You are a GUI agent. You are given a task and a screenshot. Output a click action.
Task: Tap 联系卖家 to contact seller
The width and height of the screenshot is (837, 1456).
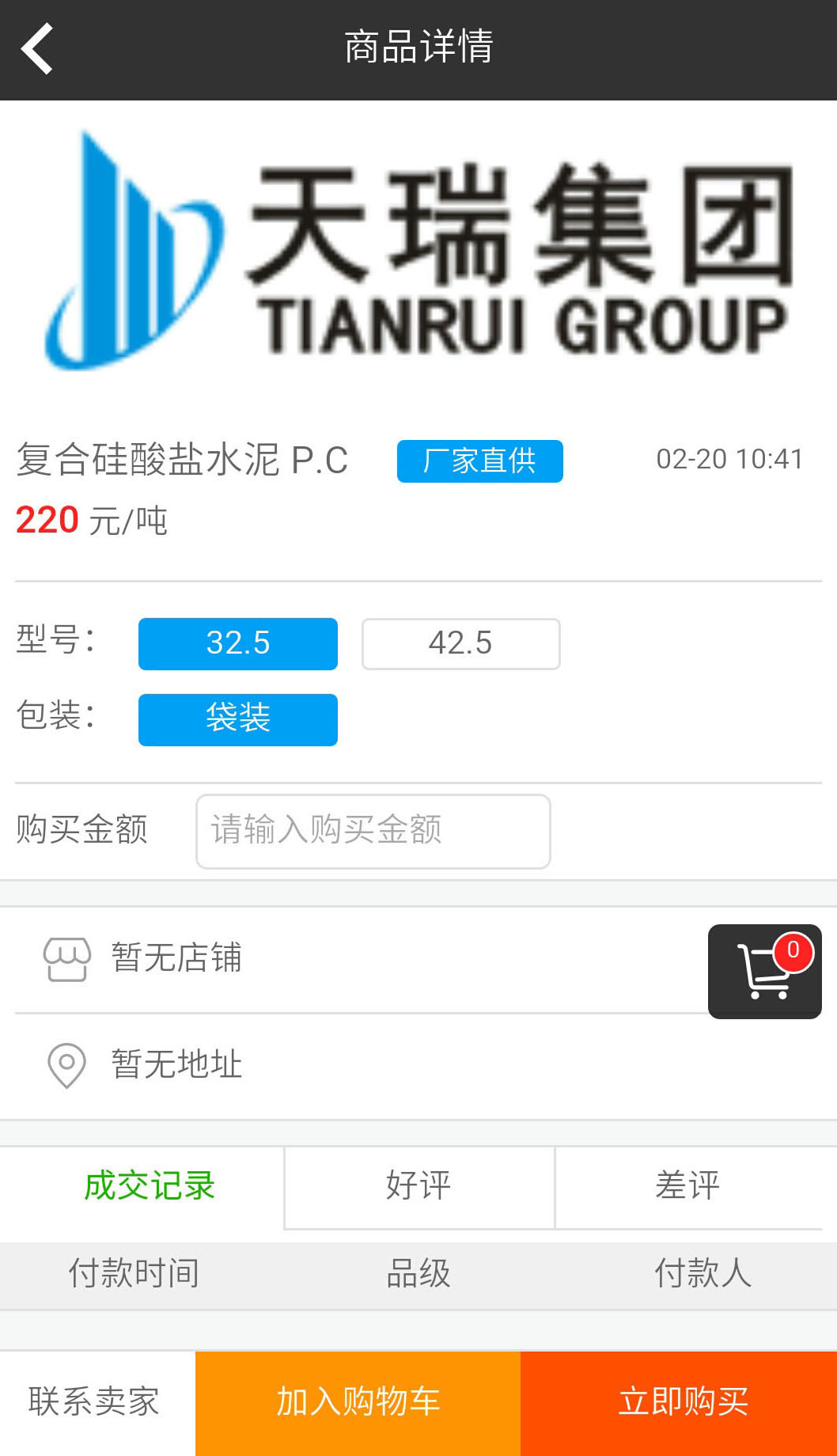pyautogui.click(x=95, y=1401)
